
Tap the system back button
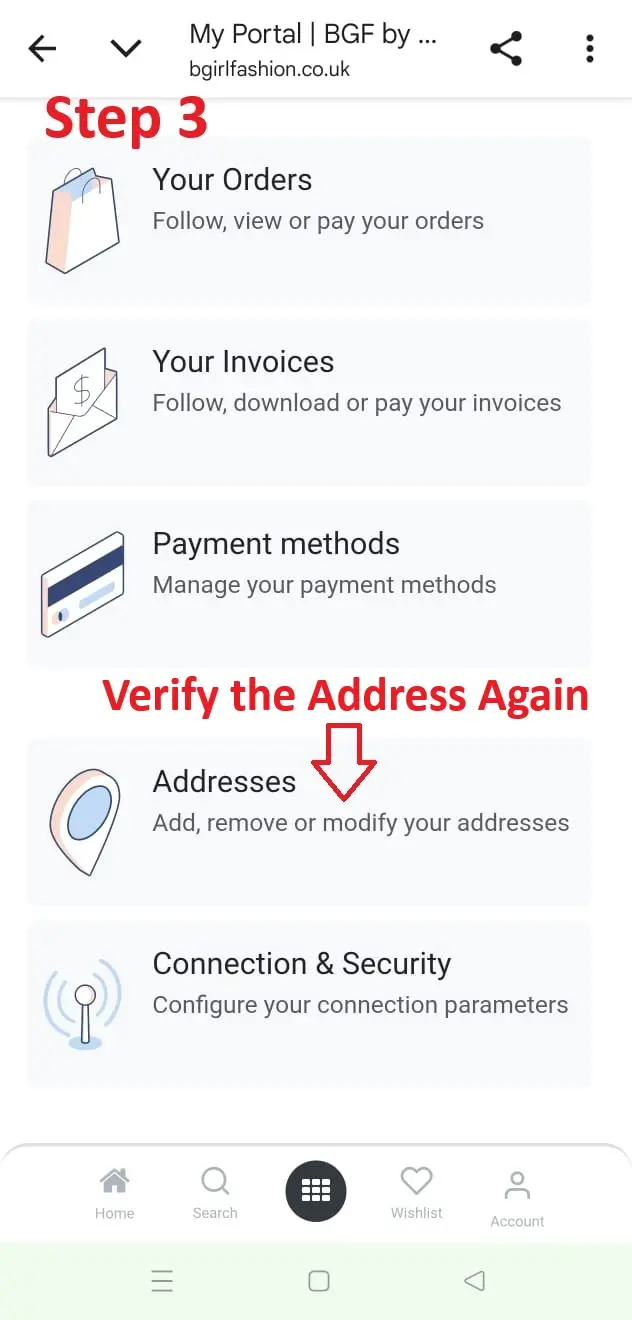(x=474, y=1281)
